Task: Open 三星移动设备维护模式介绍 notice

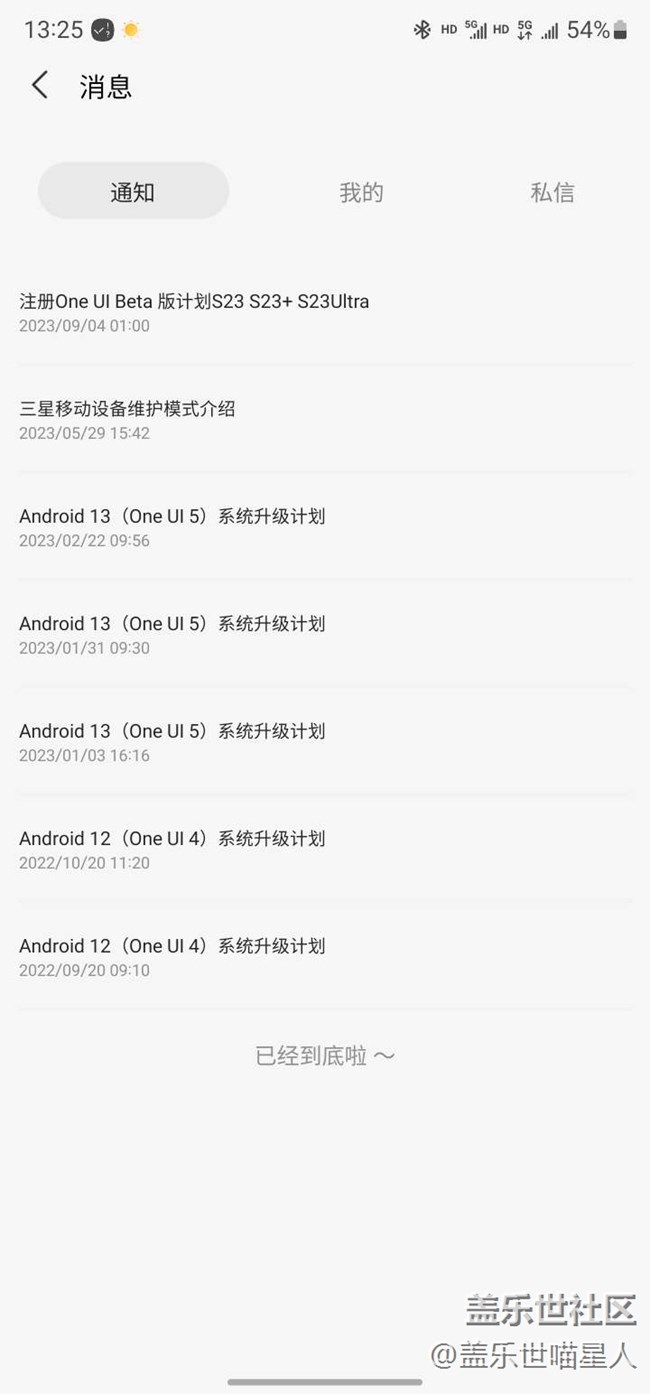Action: click(128, 418)
